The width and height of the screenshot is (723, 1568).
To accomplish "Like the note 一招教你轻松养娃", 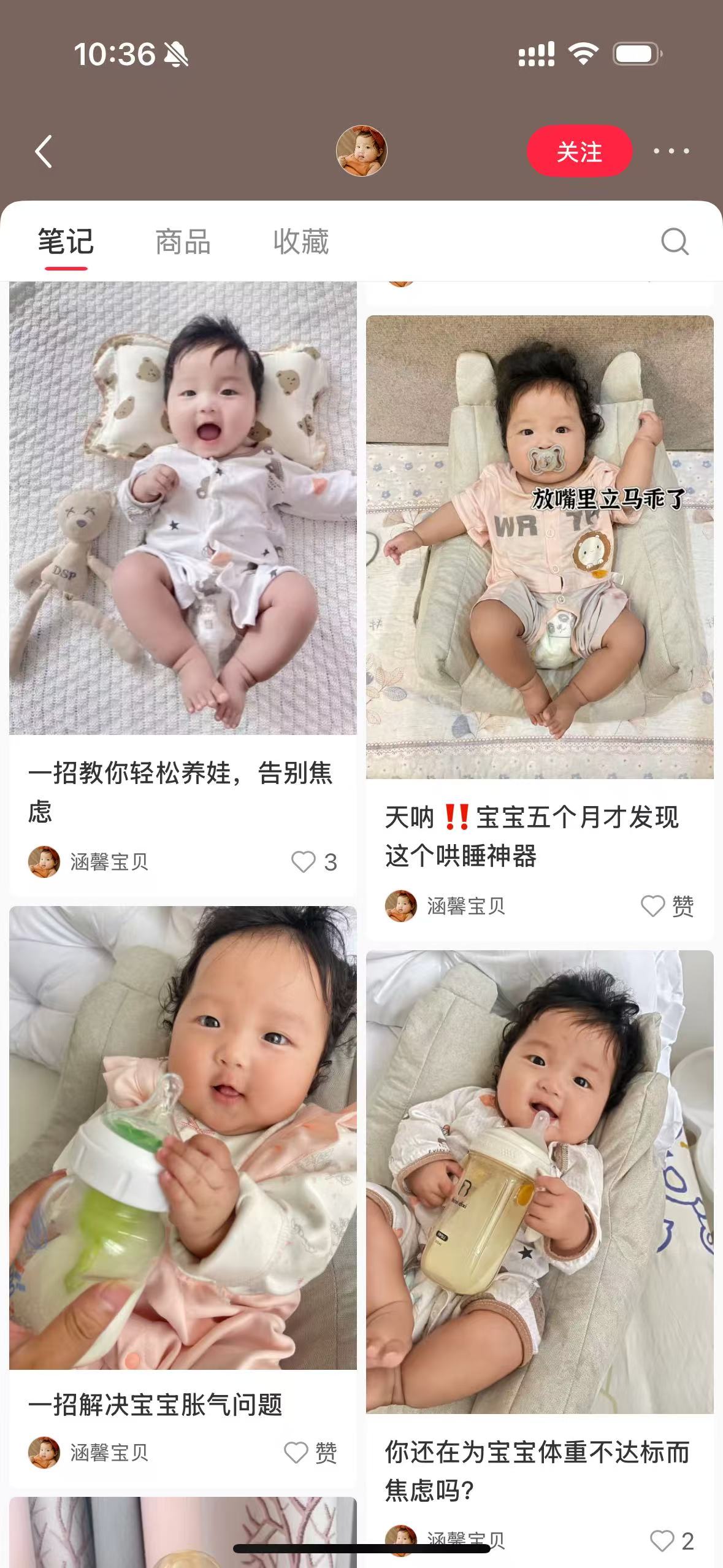I will 304,861.
